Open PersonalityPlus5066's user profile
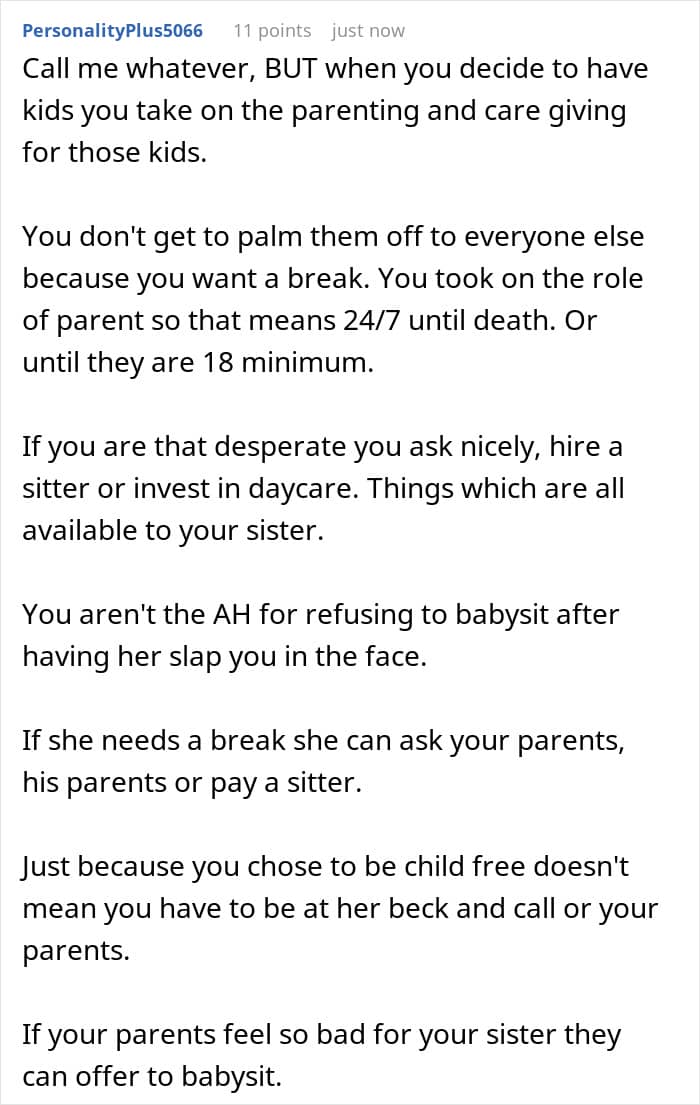Screen dimensions: 700x1105 (x=113, y=31)
